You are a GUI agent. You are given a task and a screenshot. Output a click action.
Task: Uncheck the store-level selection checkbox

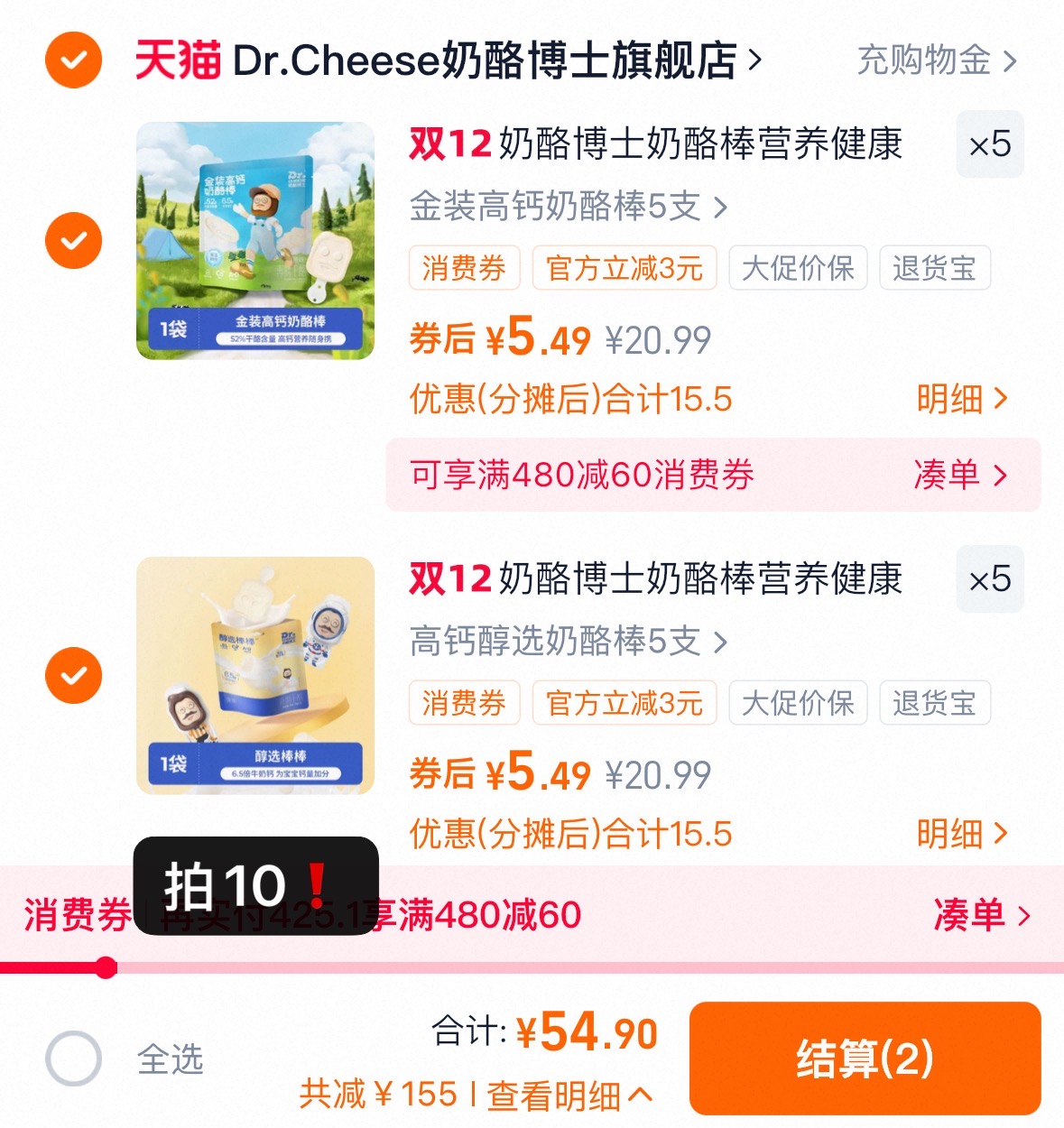click(x=72, y=60)
